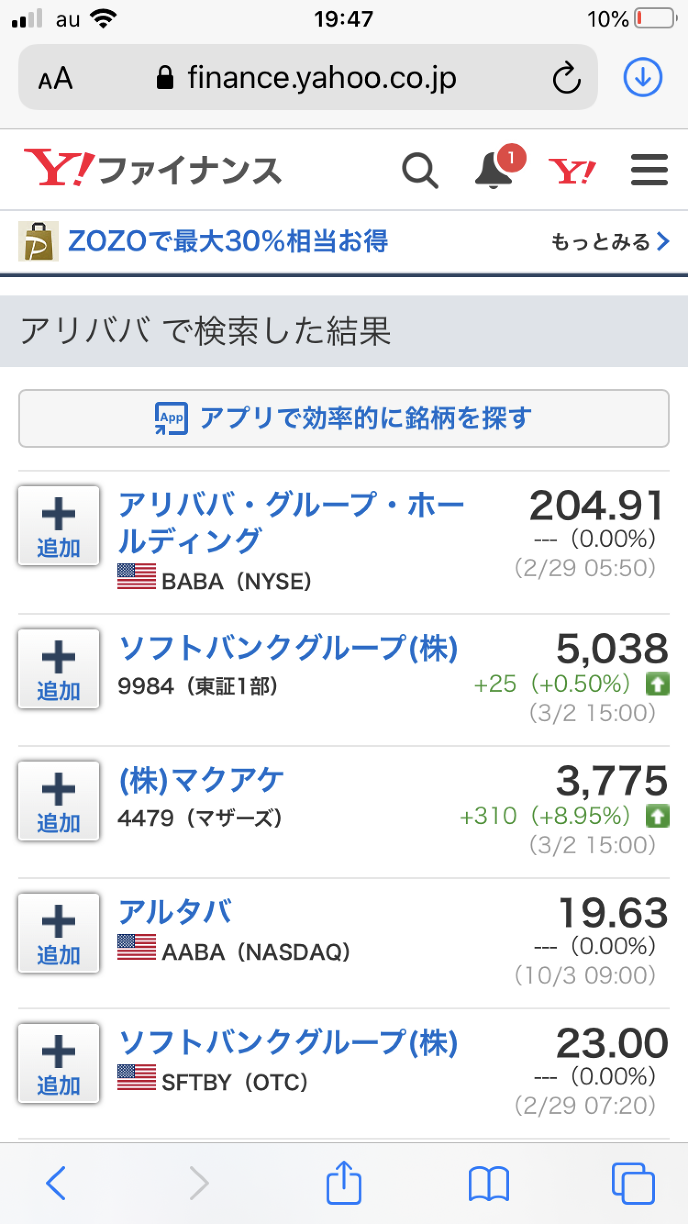Add BABA (NYSE) to portfolio
Image resolution: width=688 pixels, height=1224 pixels.
tap(58, 526)
